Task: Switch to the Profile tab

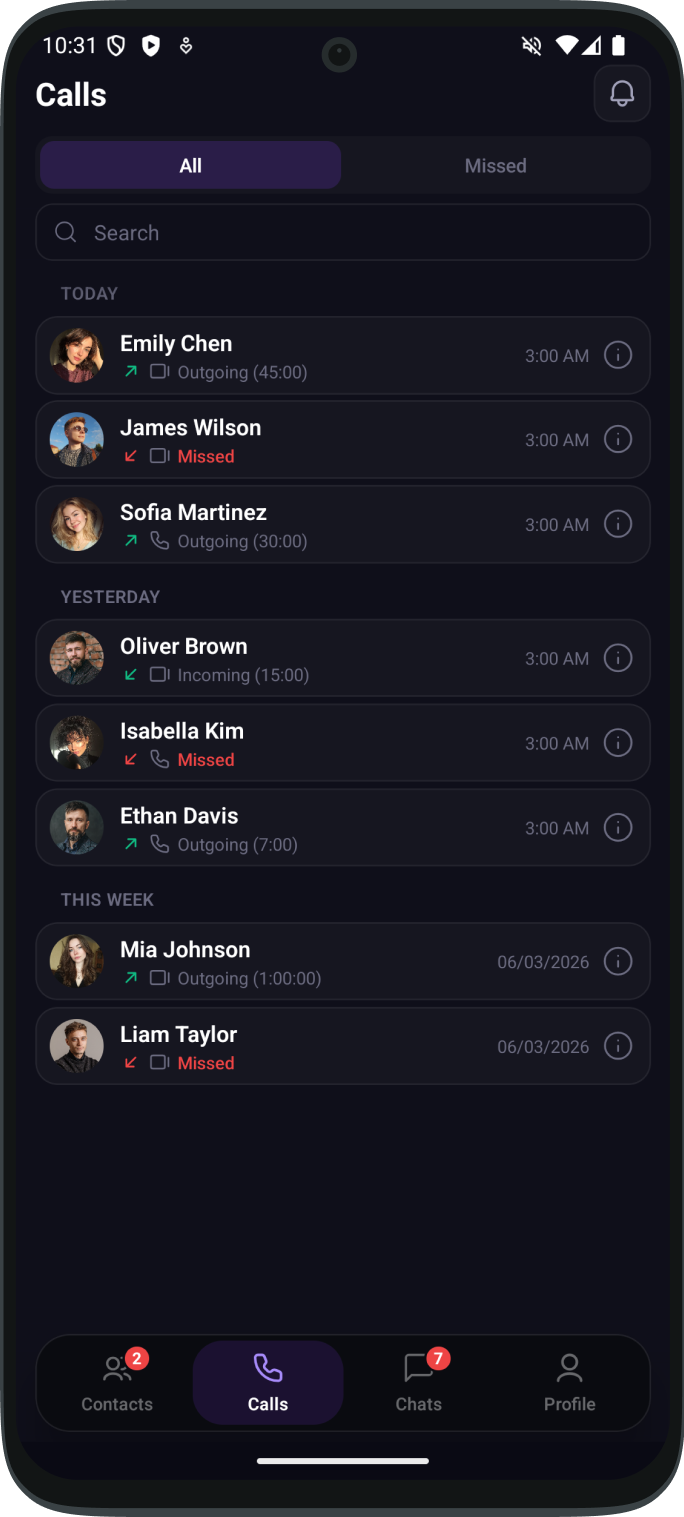Action: (x=569, y=1383)
